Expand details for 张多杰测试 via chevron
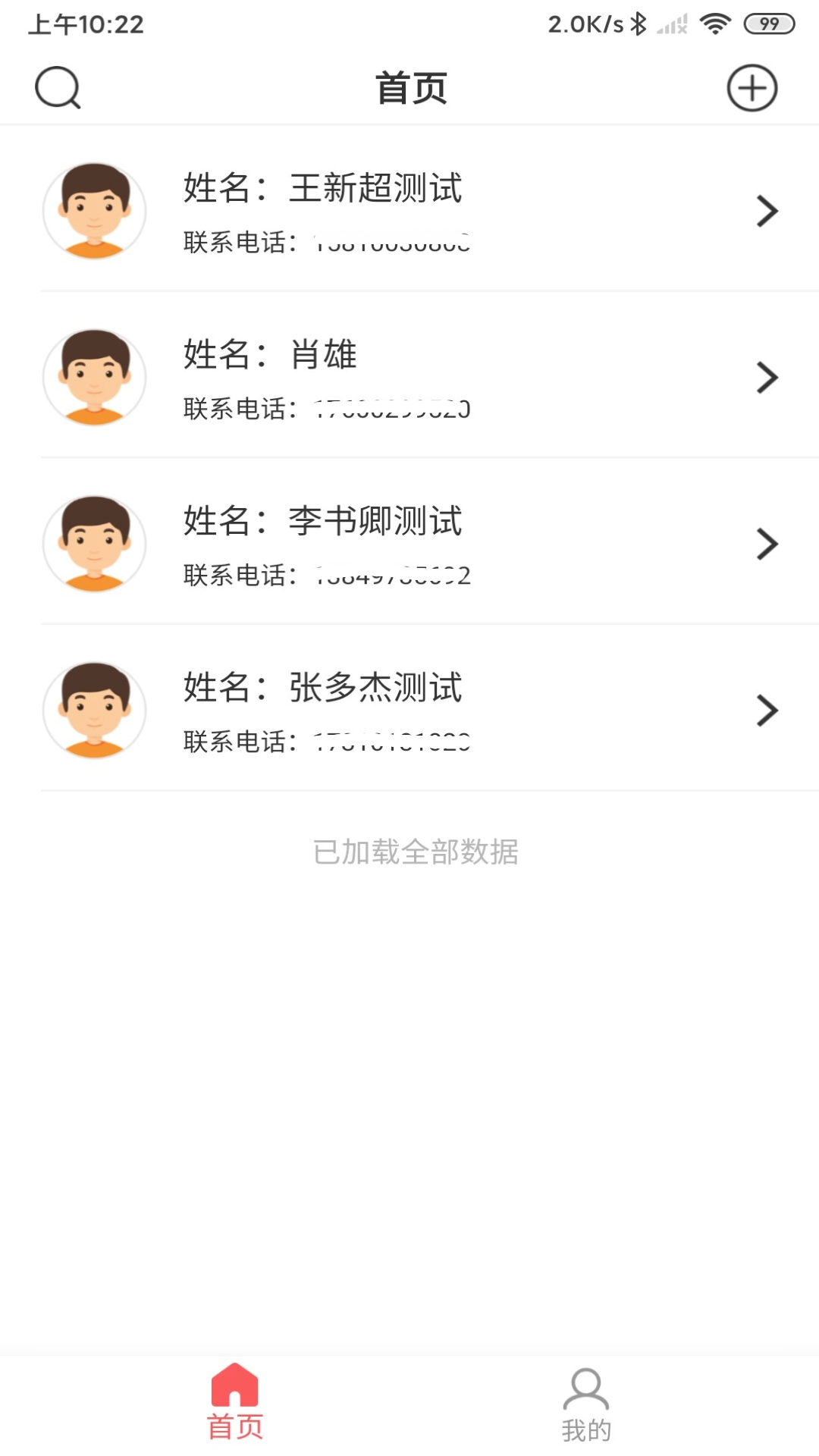Image resolution: width=819 pixels, height=1456 pixels. pyautogui.click(x=766, y=711)
